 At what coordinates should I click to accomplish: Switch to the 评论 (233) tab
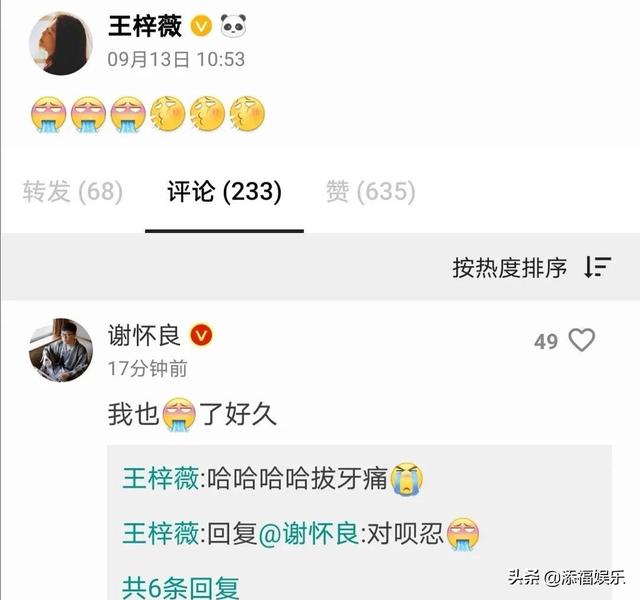(224, 192)
